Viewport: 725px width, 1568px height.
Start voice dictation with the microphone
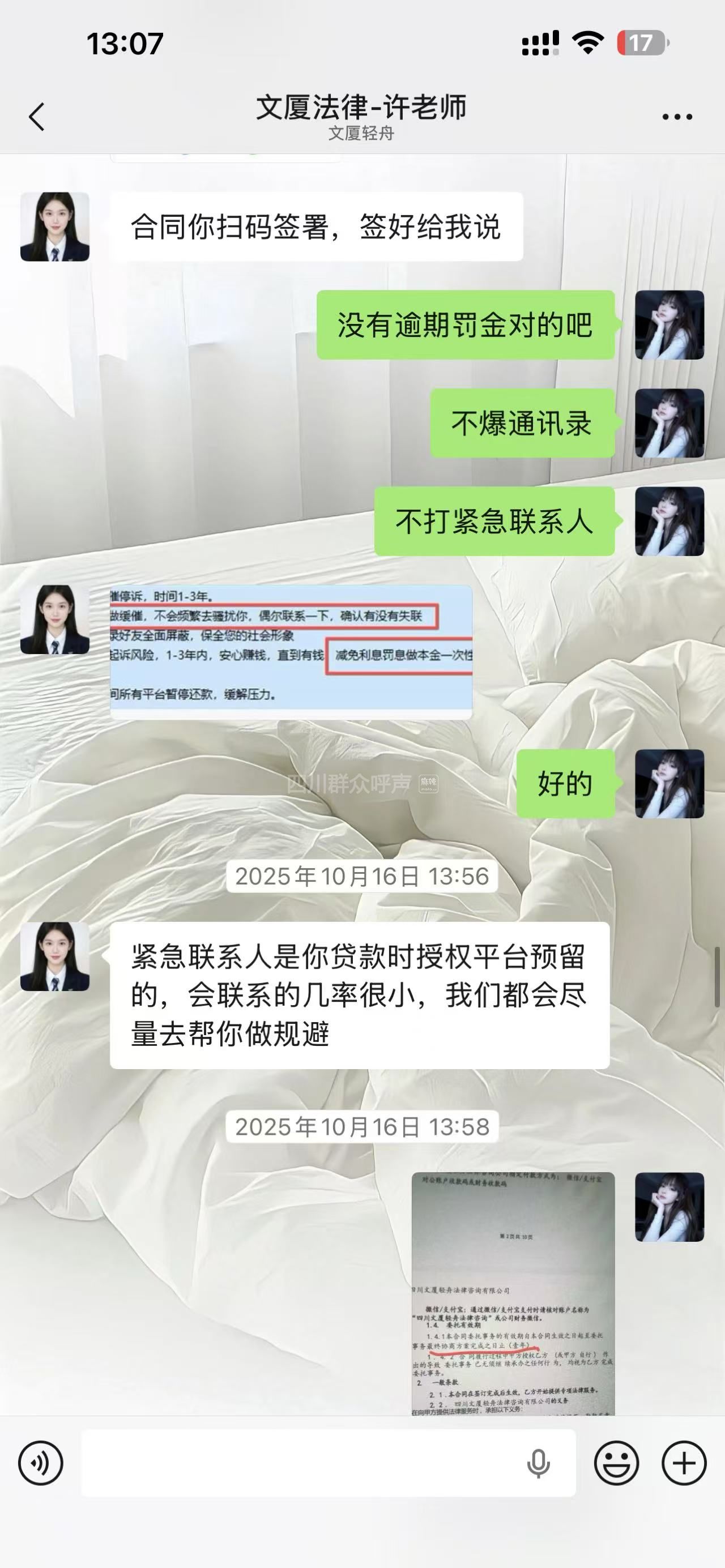tap(538, 1463)
